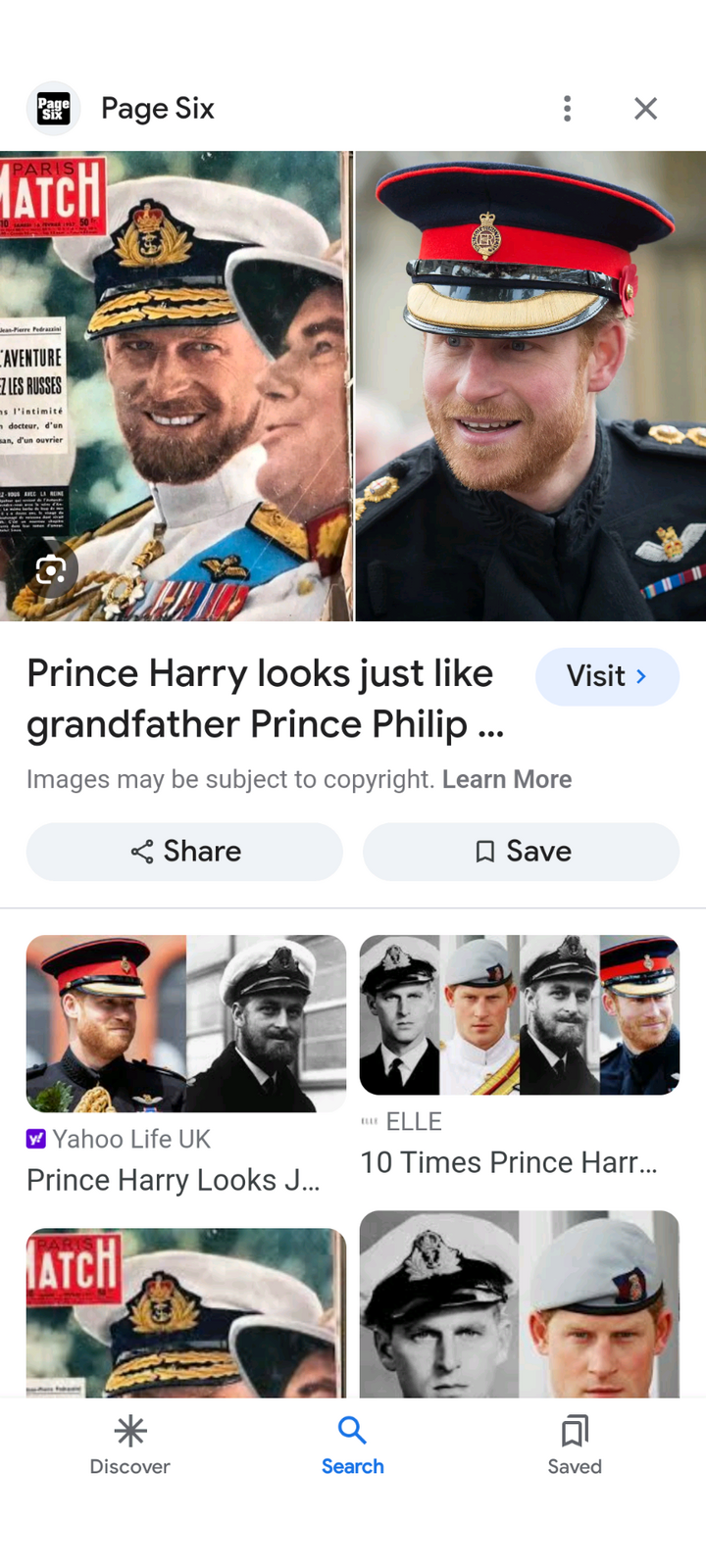Open the Yahoo Life UK related image

[185, 1024]
